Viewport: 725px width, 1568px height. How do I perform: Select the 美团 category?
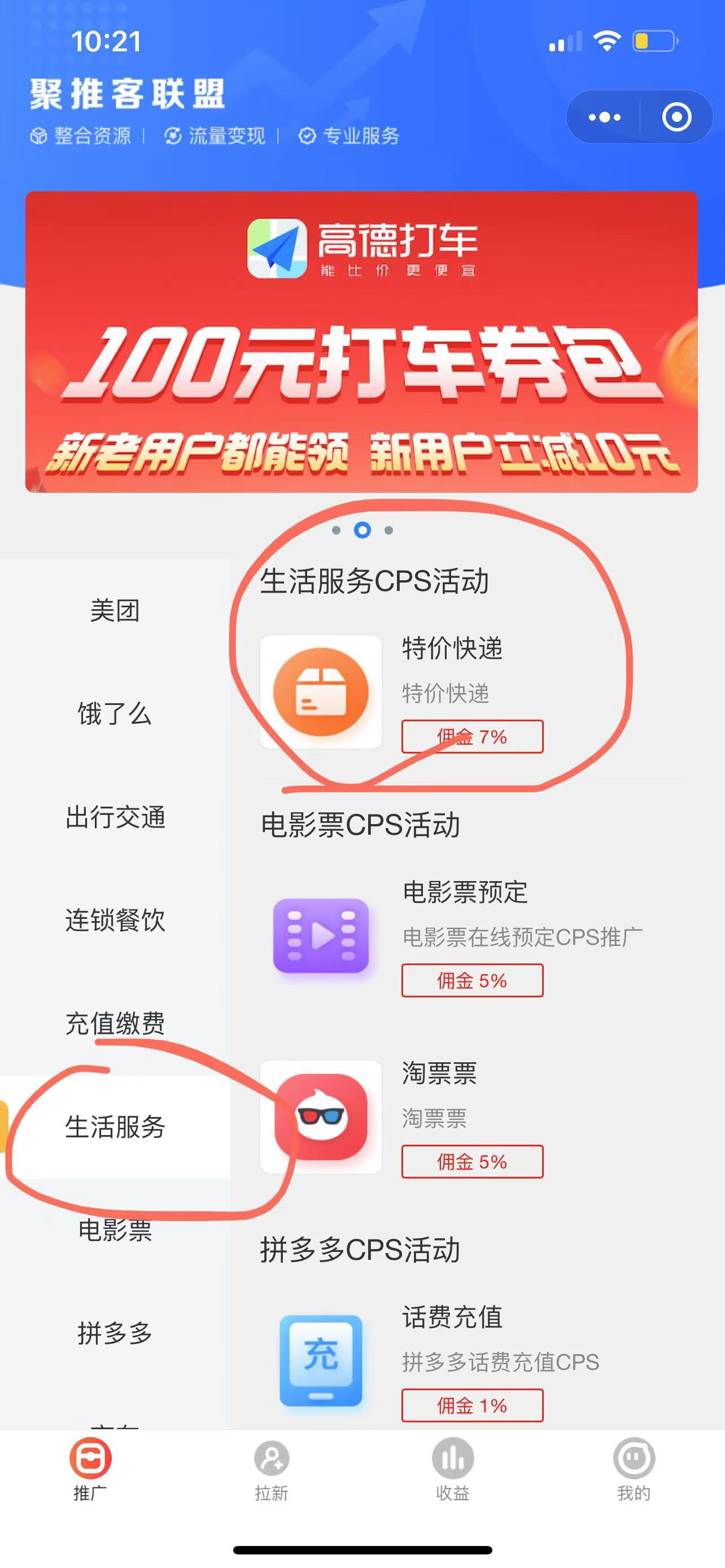pos(115,611)
